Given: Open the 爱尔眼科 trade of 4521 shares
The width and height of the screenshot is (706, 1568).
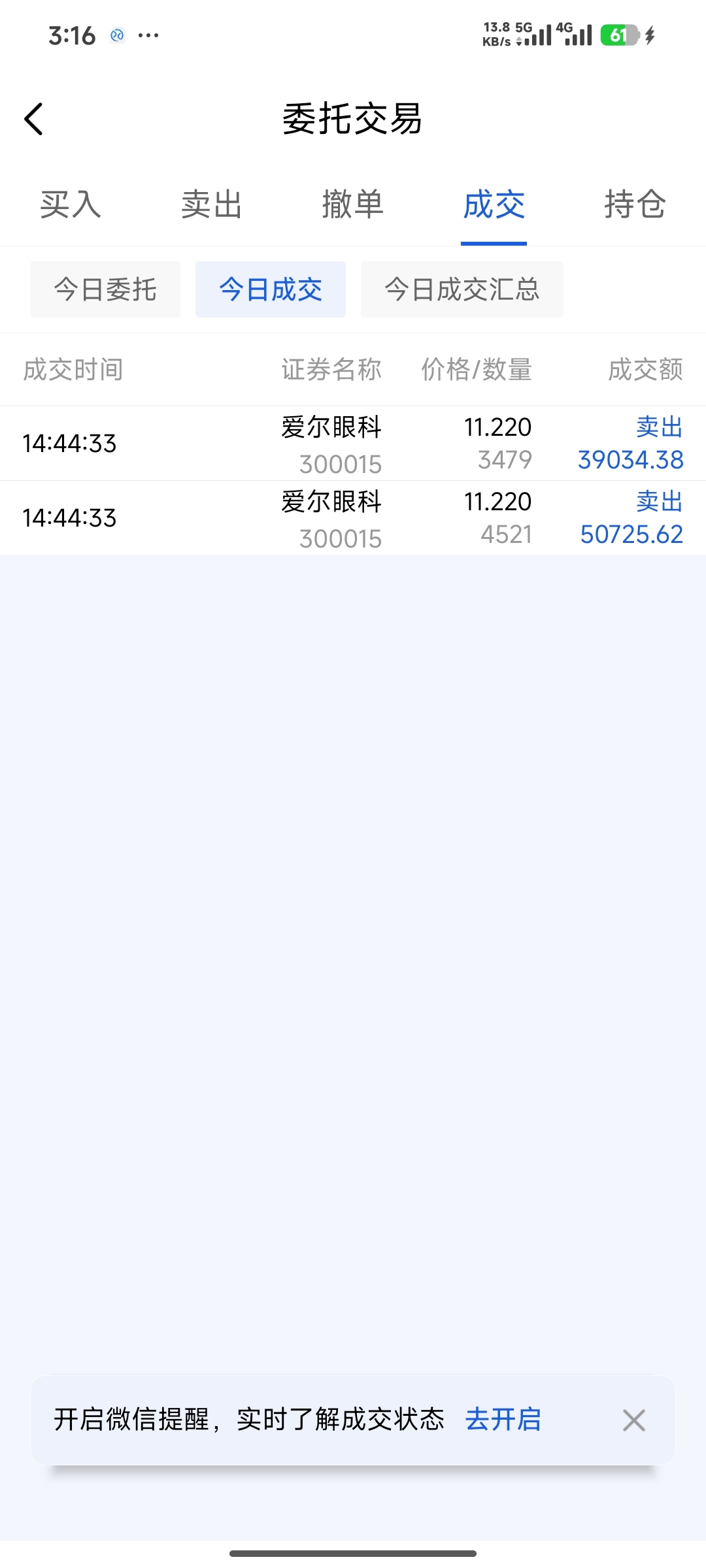Looking at the screenshot, I should tap(353, 518).
